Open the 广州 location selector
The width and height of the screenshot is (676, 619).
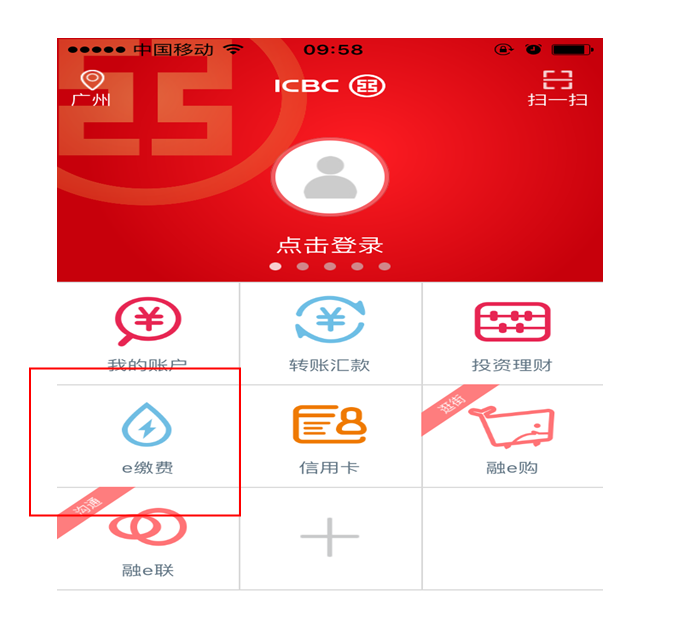(91, 88)
